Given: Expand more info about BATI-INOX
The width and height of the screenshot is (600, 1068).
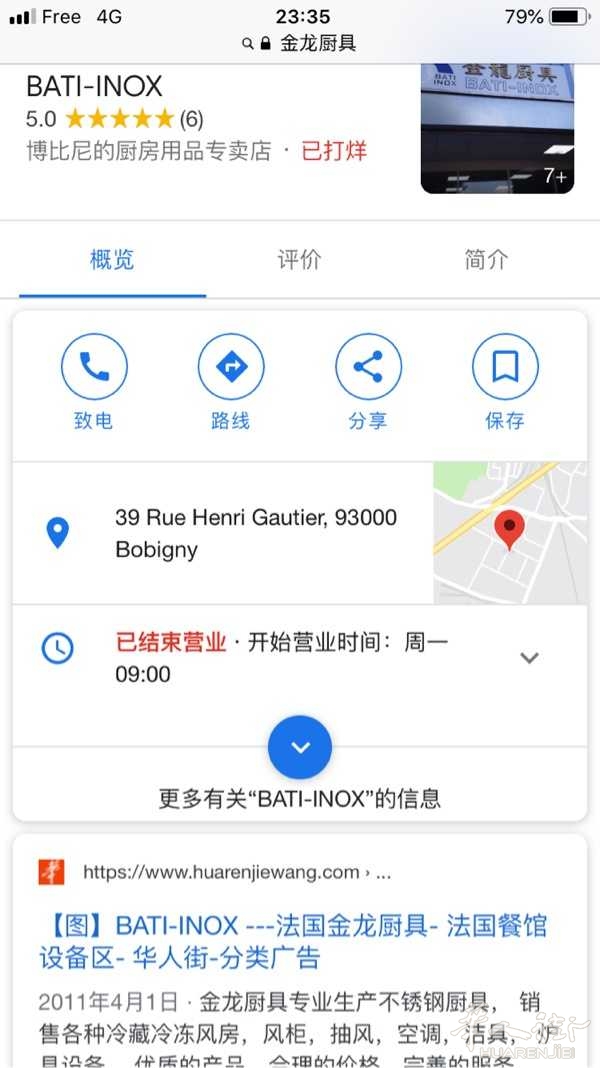Looking at the screenshot, I should (x=300, y=747).
